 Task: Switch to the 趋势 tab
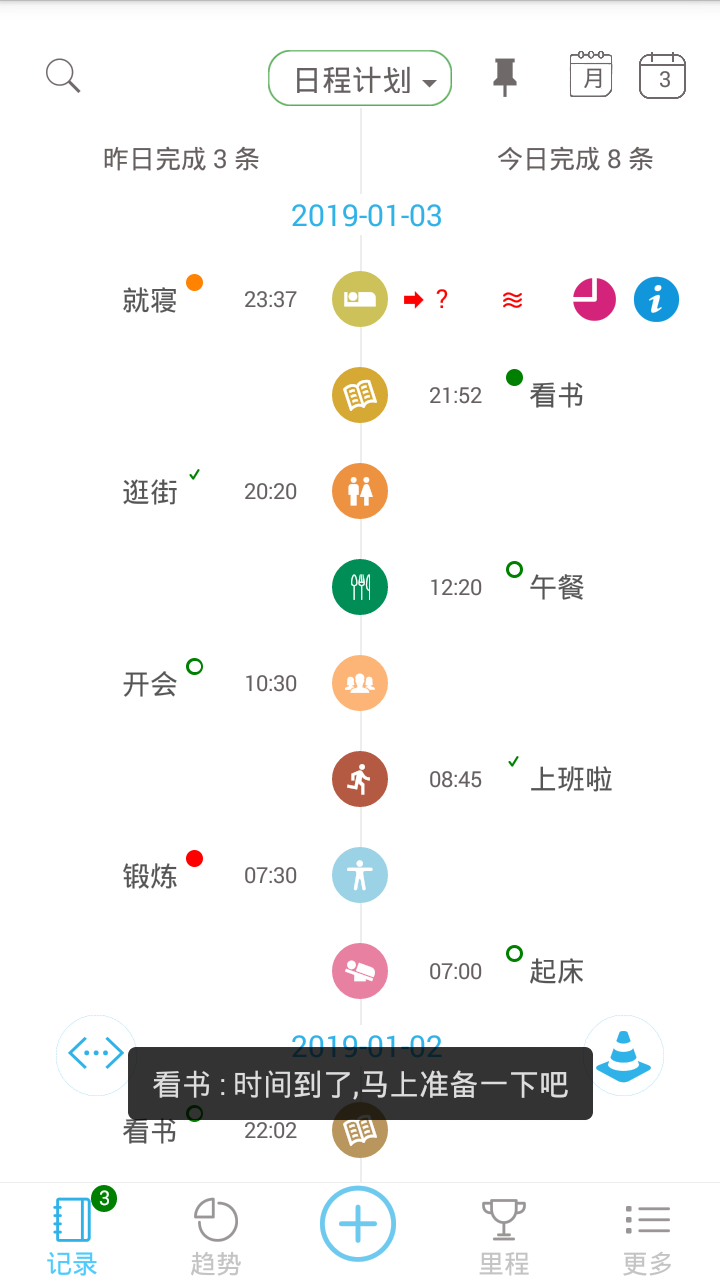coord(216,1235)
